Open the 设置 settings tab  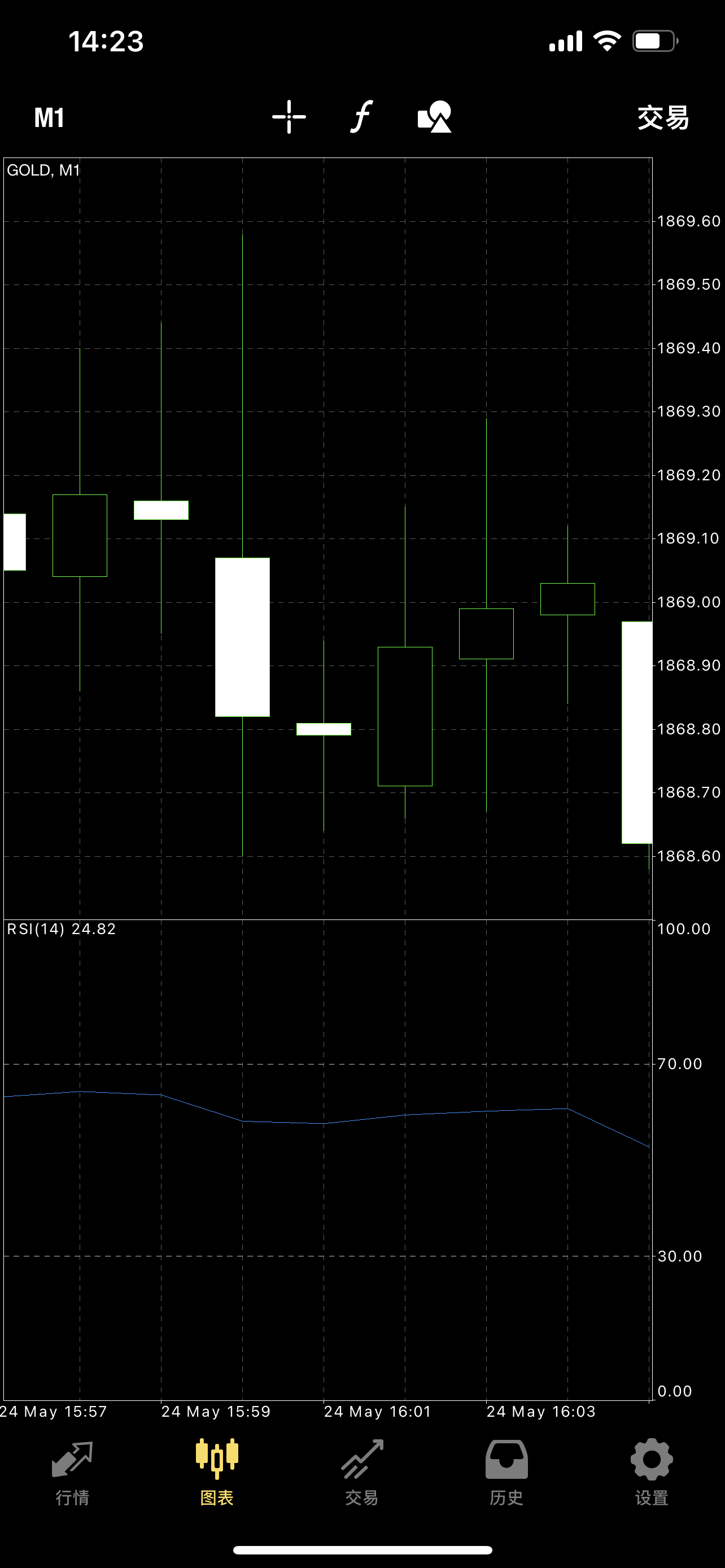click(652, 1471)
